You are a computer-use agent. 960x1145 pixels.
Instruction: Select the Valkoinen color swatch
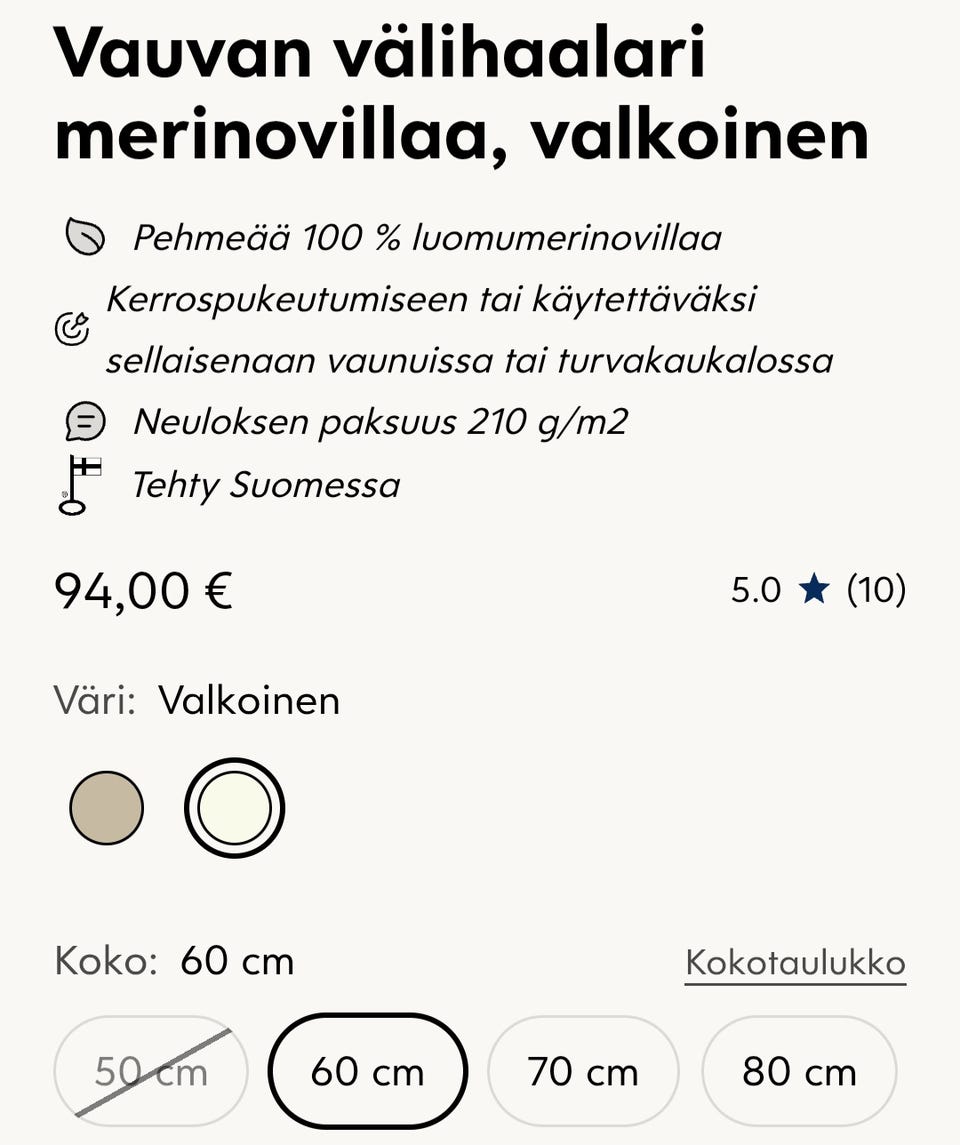point(234,806)
